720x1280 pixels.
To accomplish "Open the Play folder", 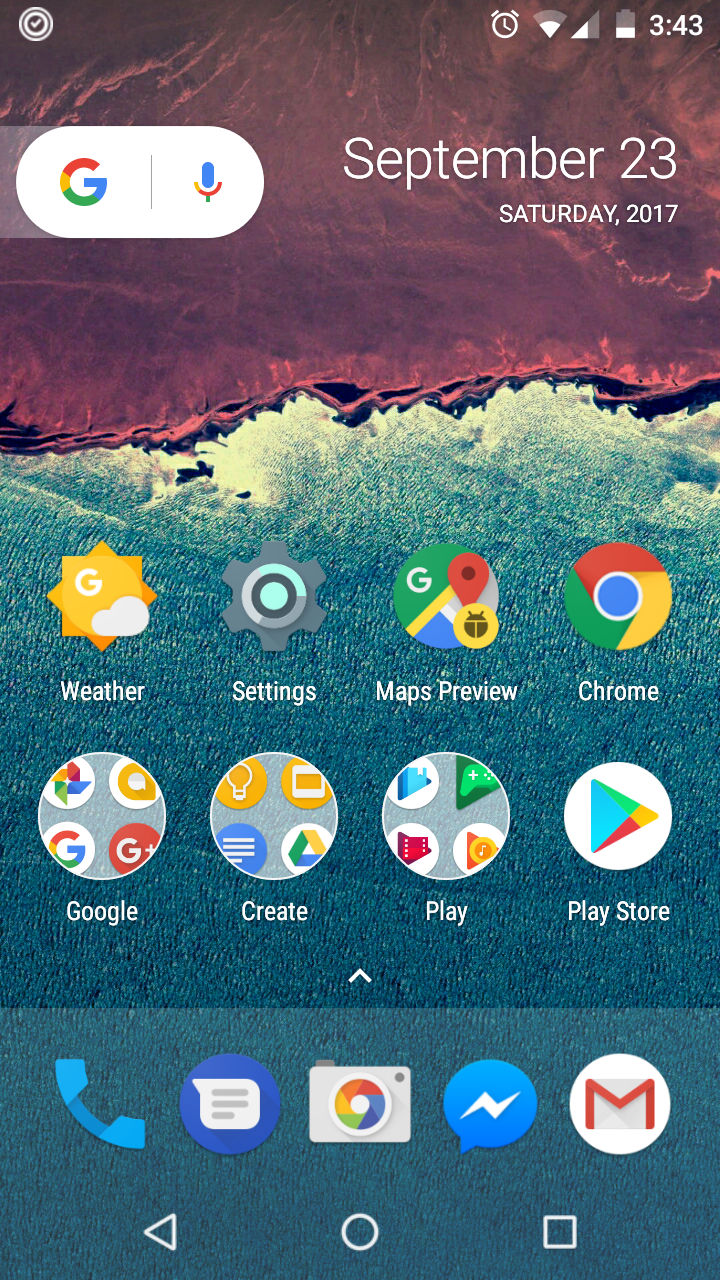I will [446, 816].
